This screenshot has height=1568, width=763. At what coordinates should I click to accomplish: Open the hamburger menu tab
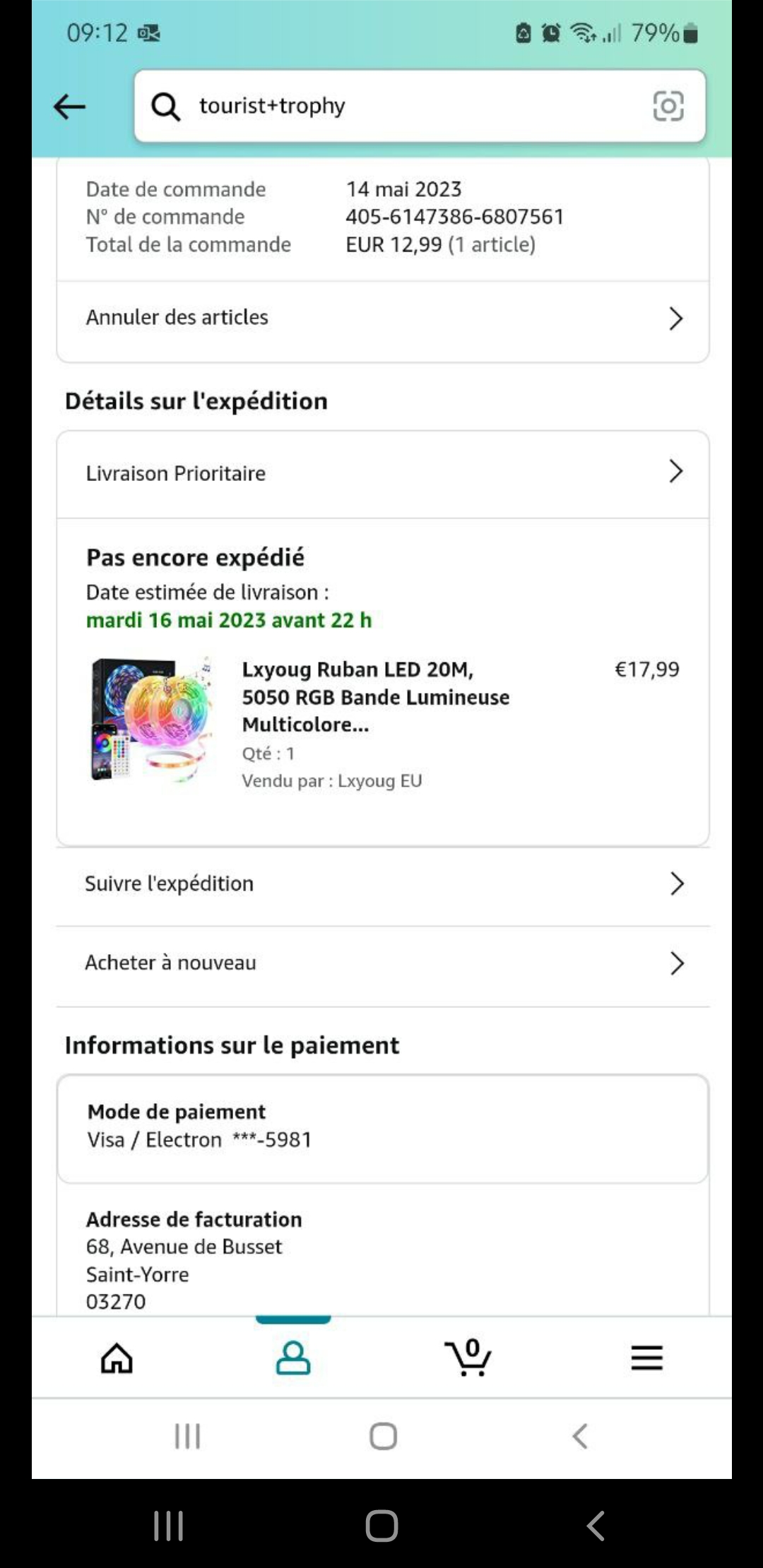(x=646, y=1357)
